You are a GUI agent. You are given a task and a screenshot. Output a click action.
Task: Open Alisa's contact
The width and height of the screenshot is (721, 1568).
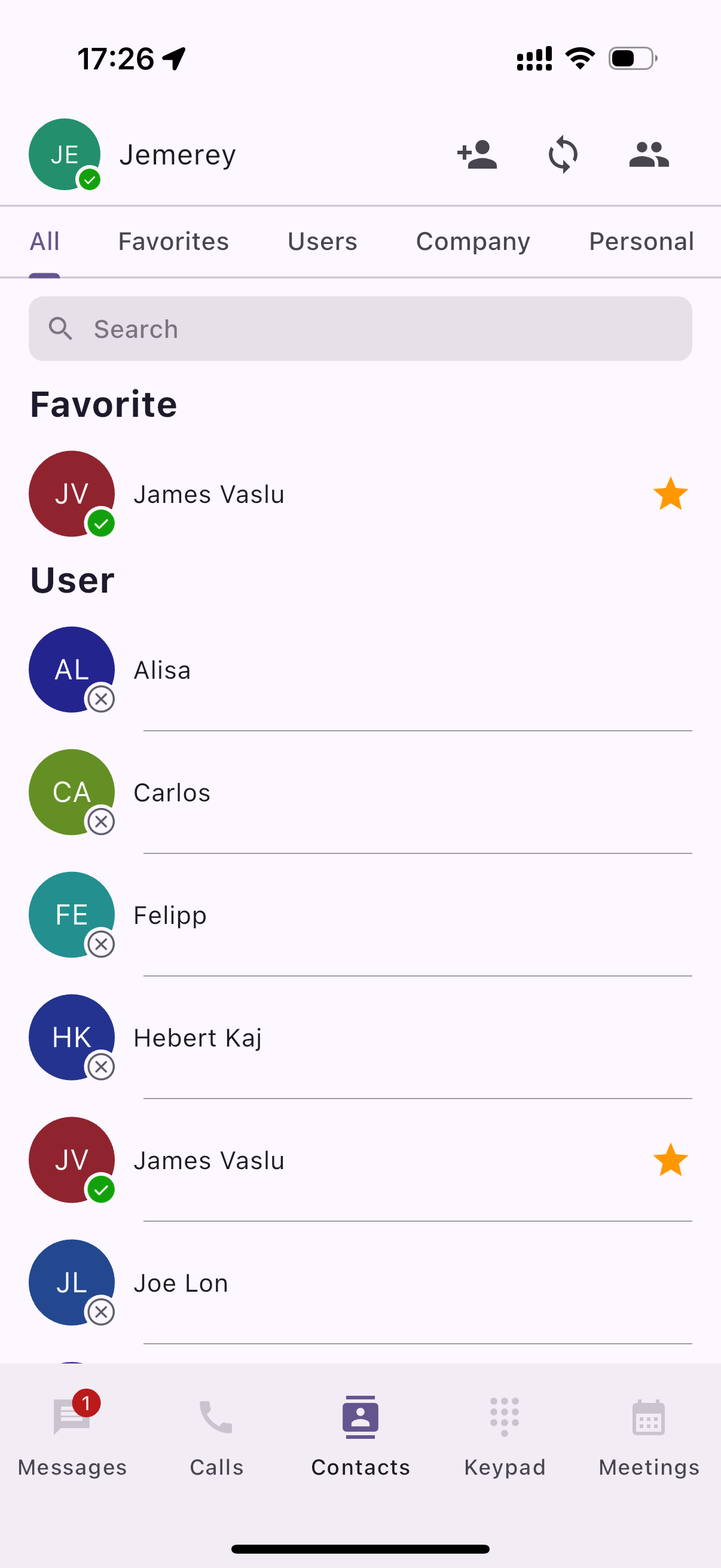pyautogui.click(x=360, y=670)
